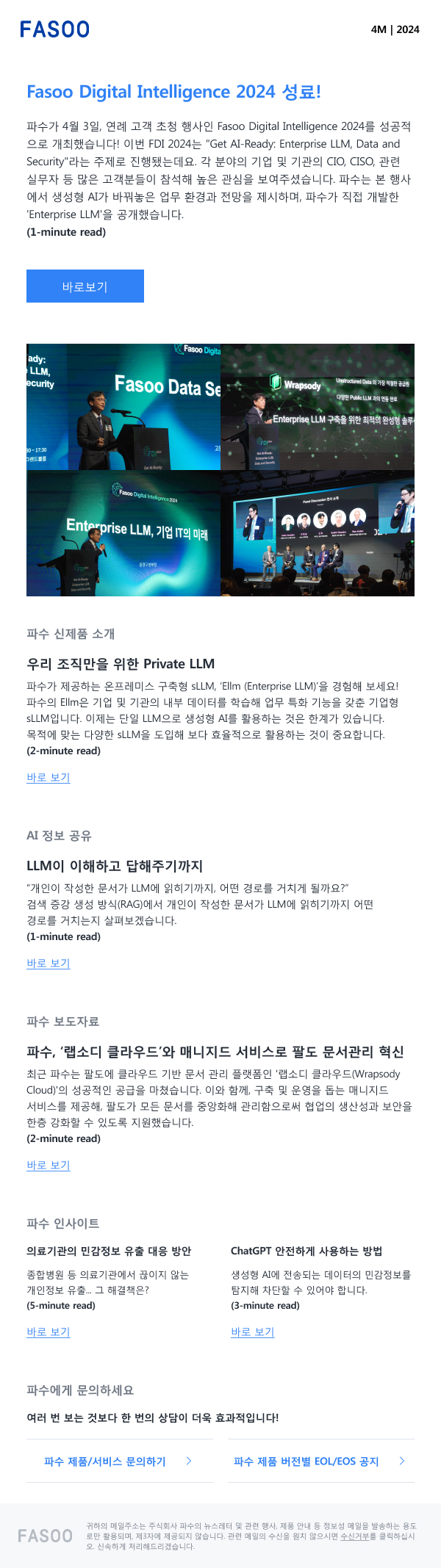Open 바로 보기 link under LLM이 이해하고 답해주기까지
Screen dimensions: 441x1568
coord(49,963)
